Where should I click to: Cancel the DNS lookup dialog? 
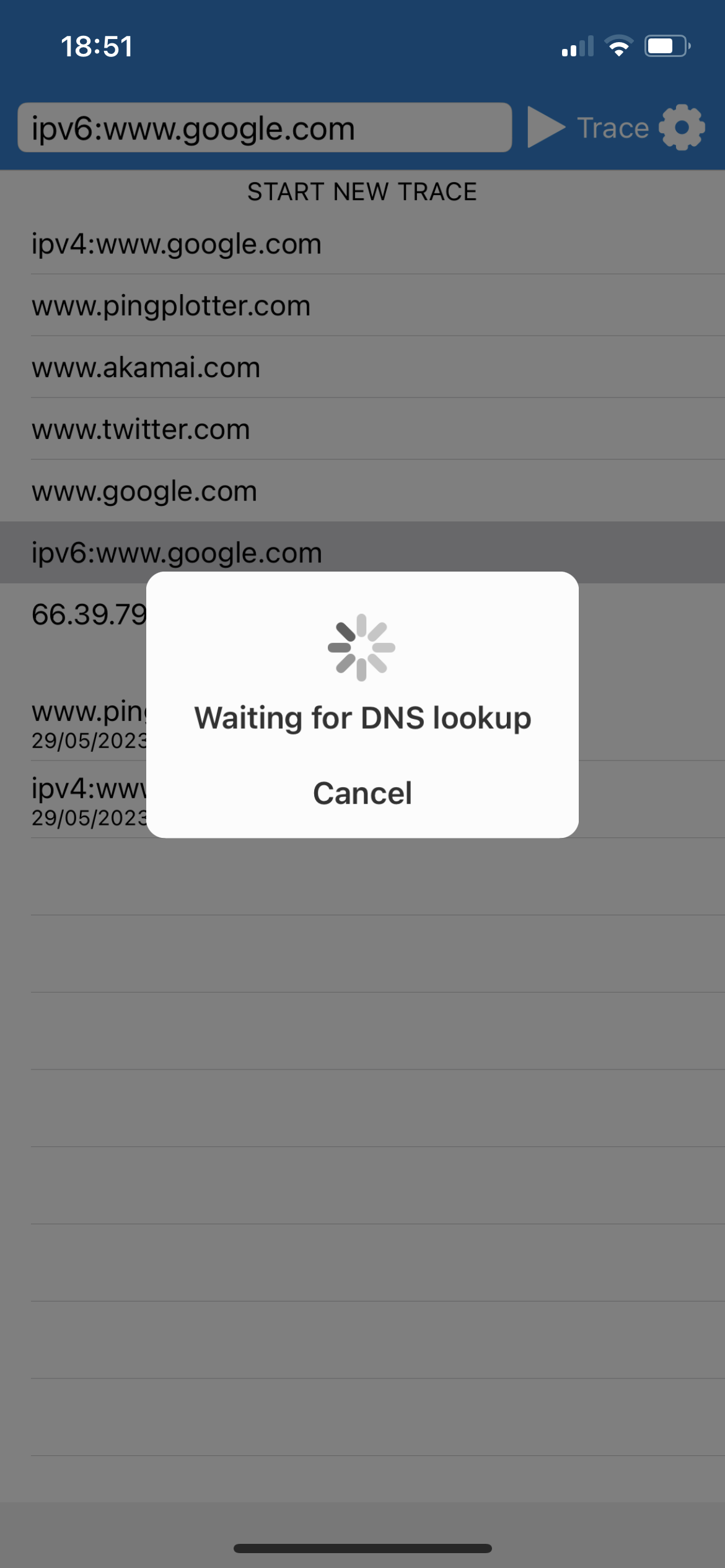362,793
